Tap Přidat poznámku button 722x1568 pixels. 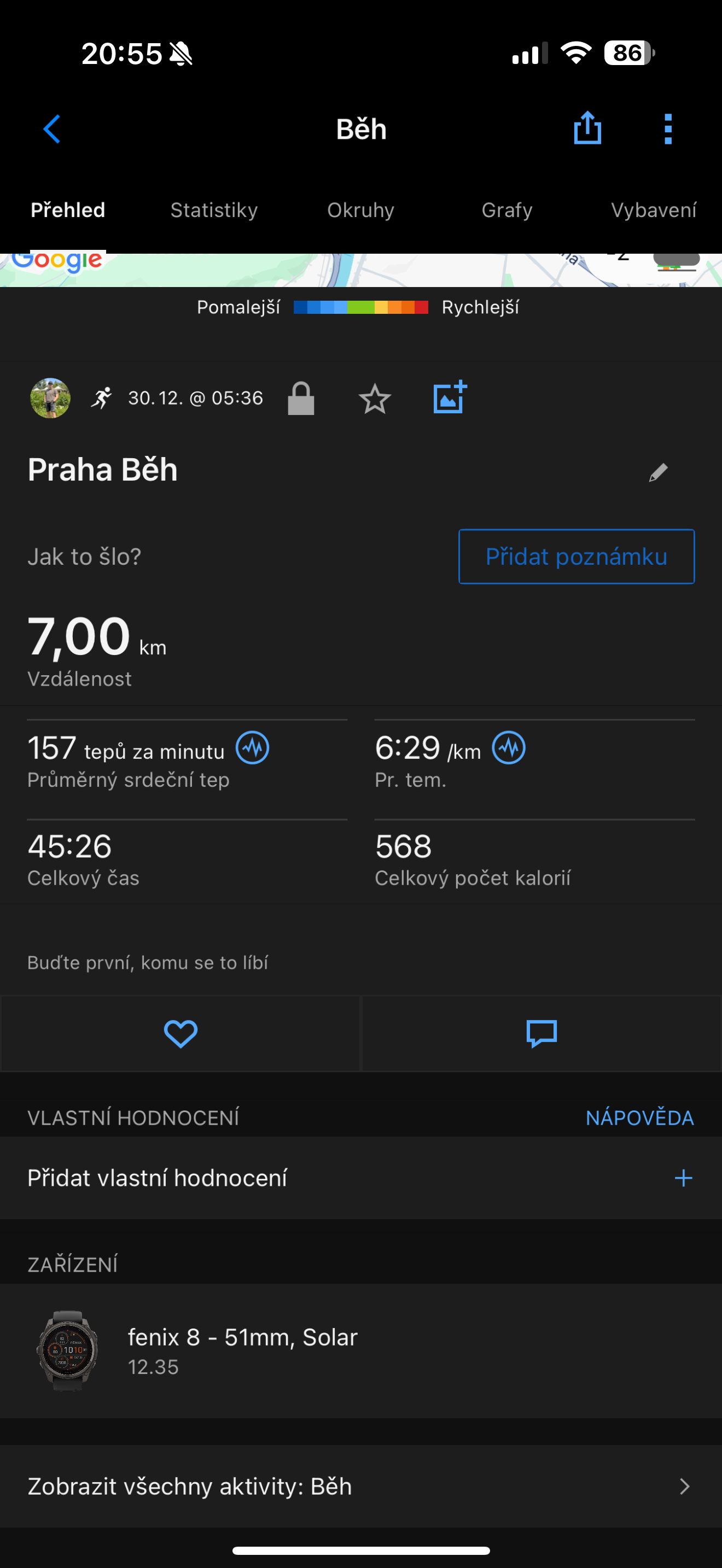576,557
